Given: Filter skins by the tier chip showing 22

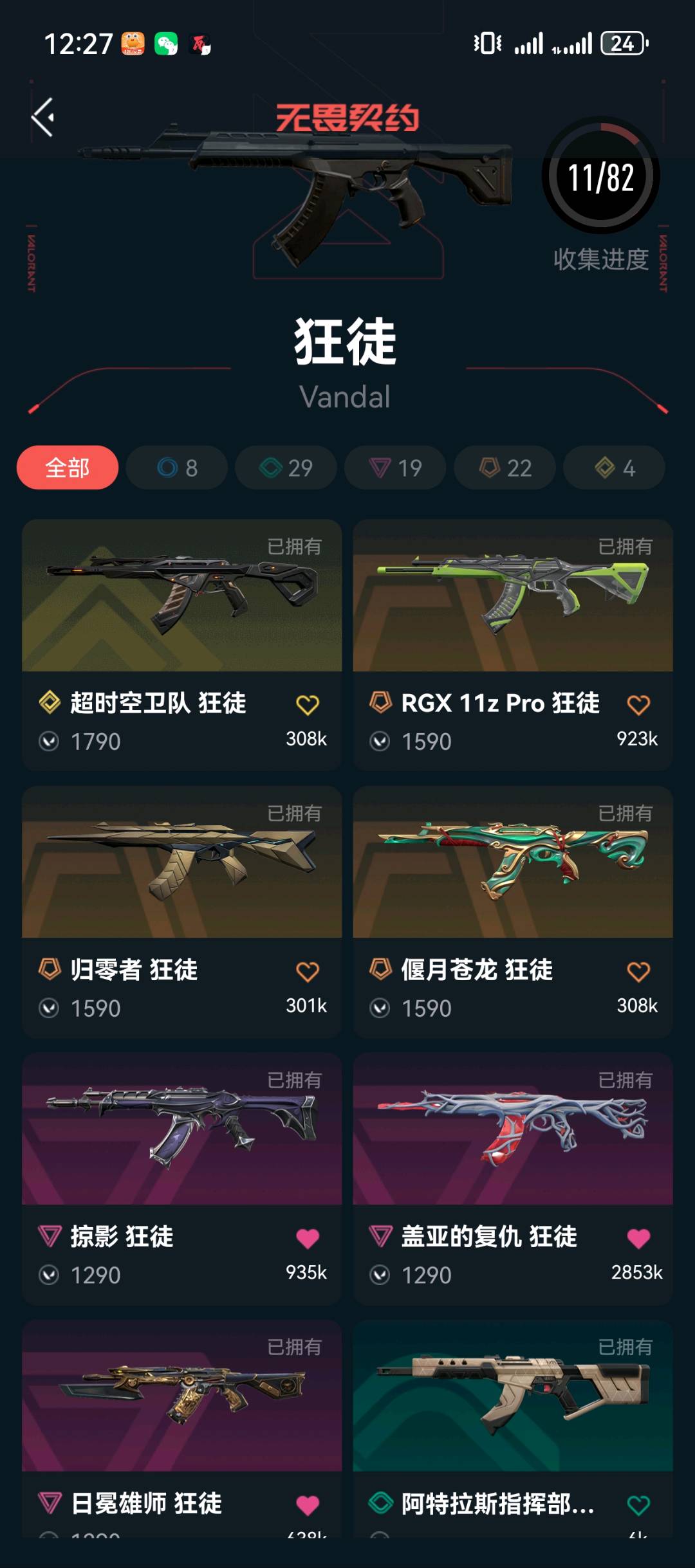Looking at the screenshot, I should coord(505,468).
